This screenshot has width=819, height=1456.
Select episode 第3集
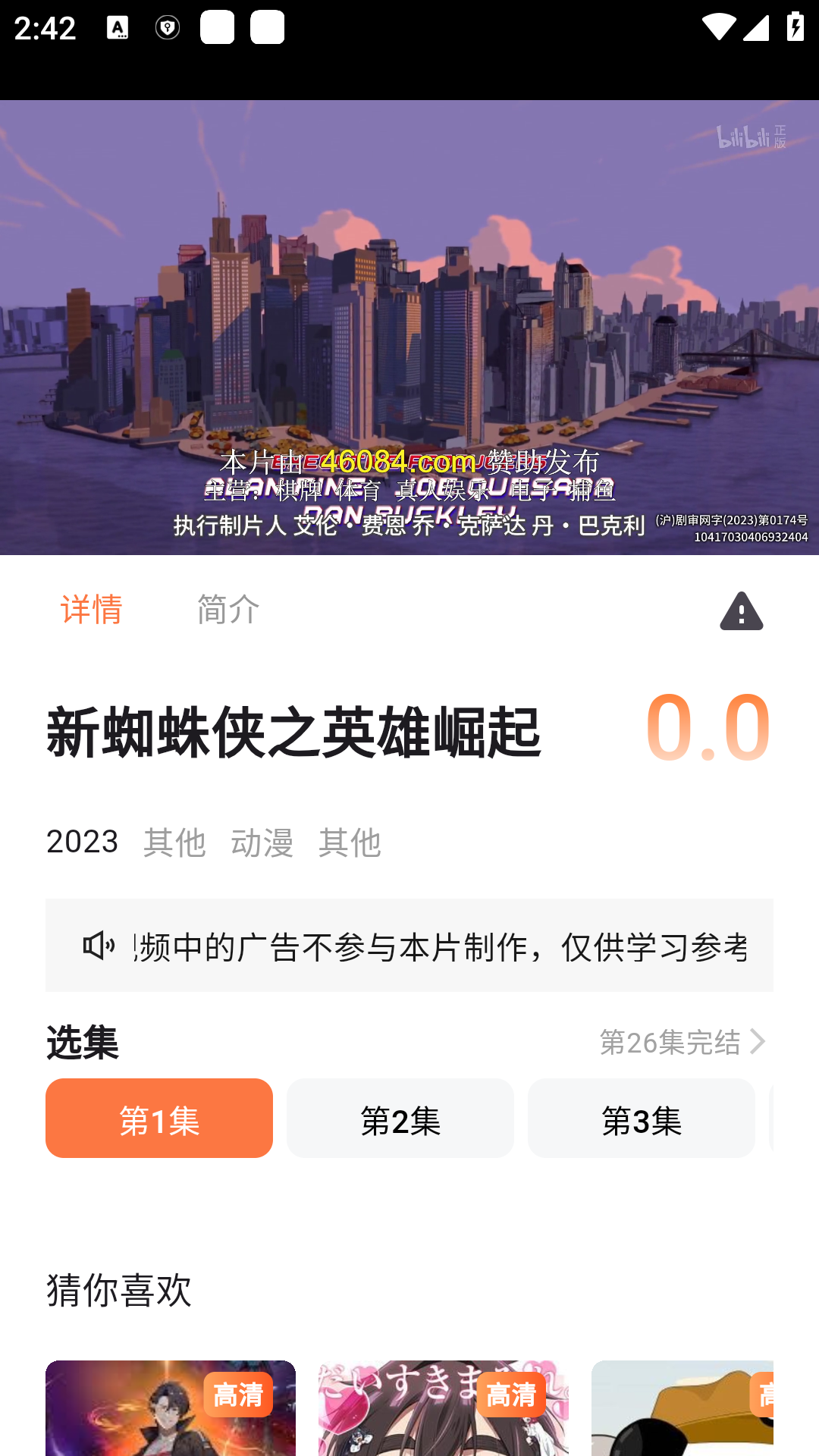pyautogui.click(x=641, y=1118)
